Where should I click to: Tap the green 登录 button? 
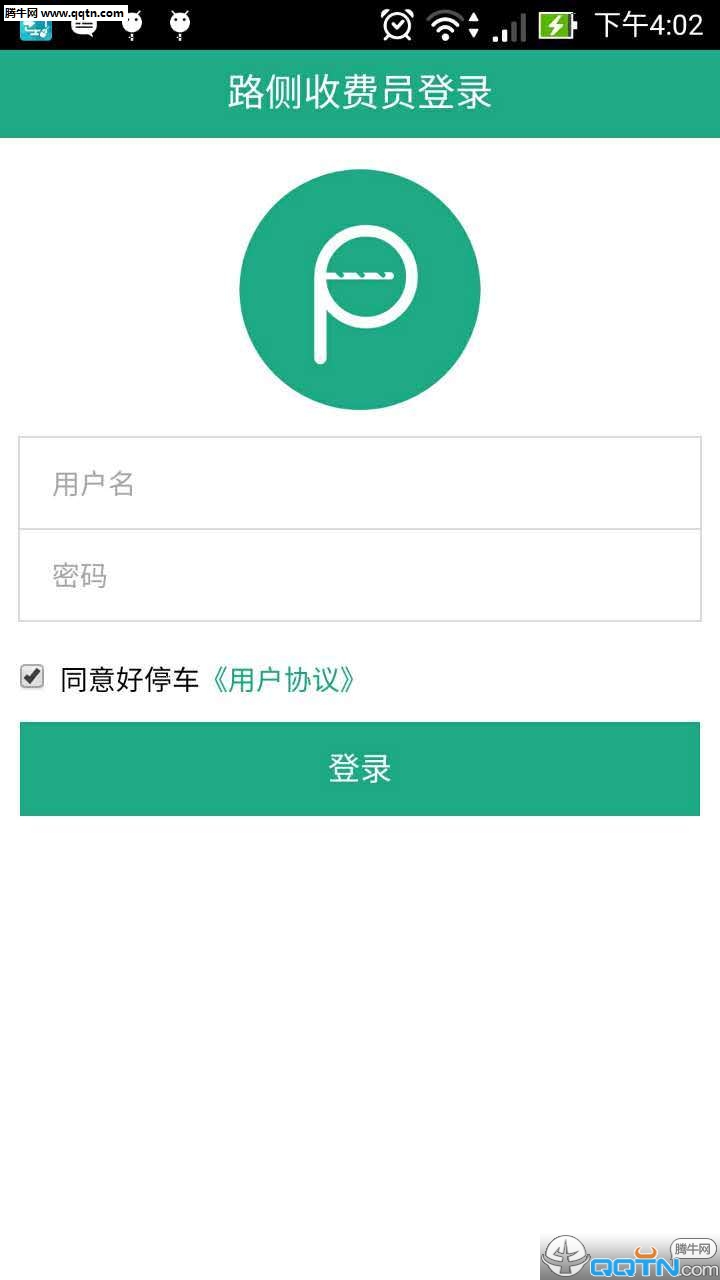[x=360, y=769]
